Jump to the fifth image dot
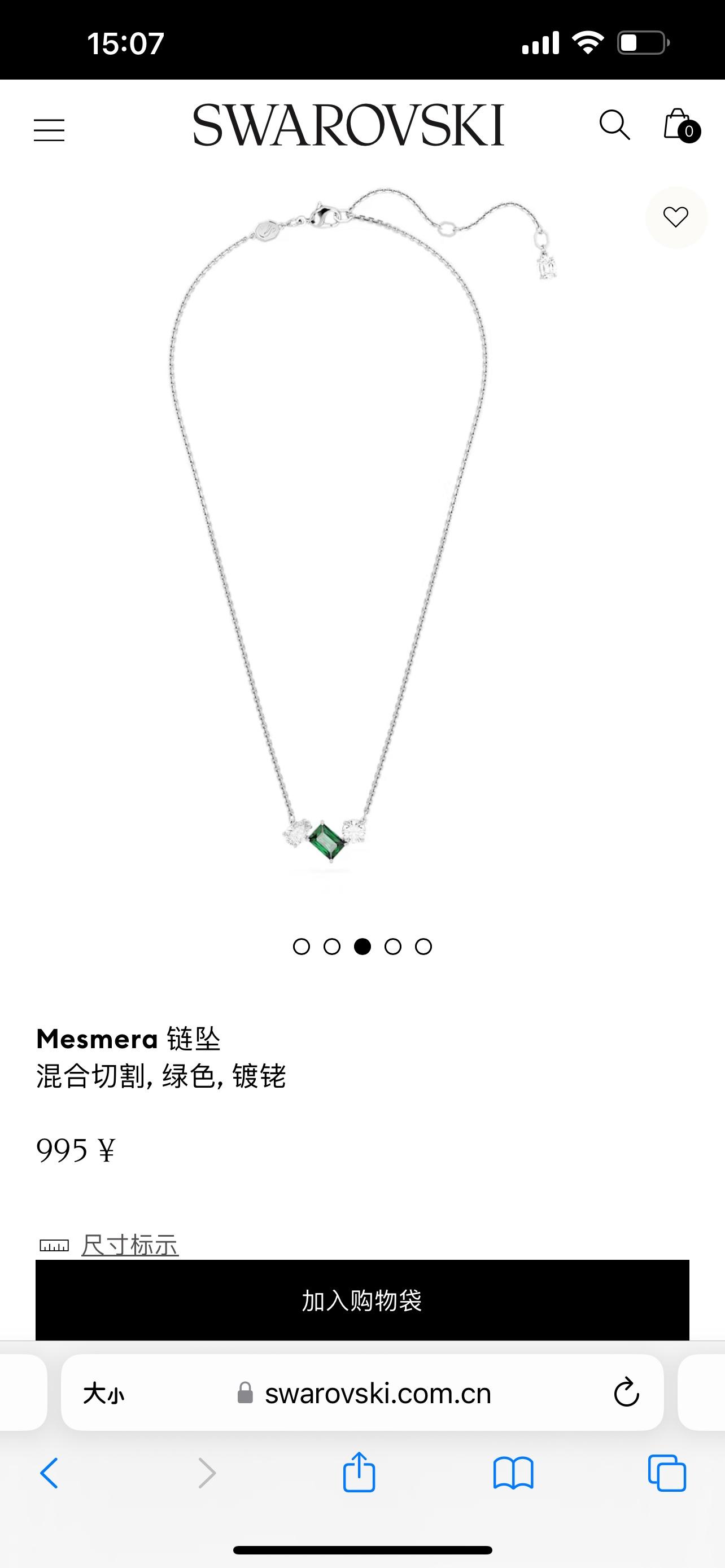The height and width of the screenshot is (1568, 725). [x=423, y=947]
